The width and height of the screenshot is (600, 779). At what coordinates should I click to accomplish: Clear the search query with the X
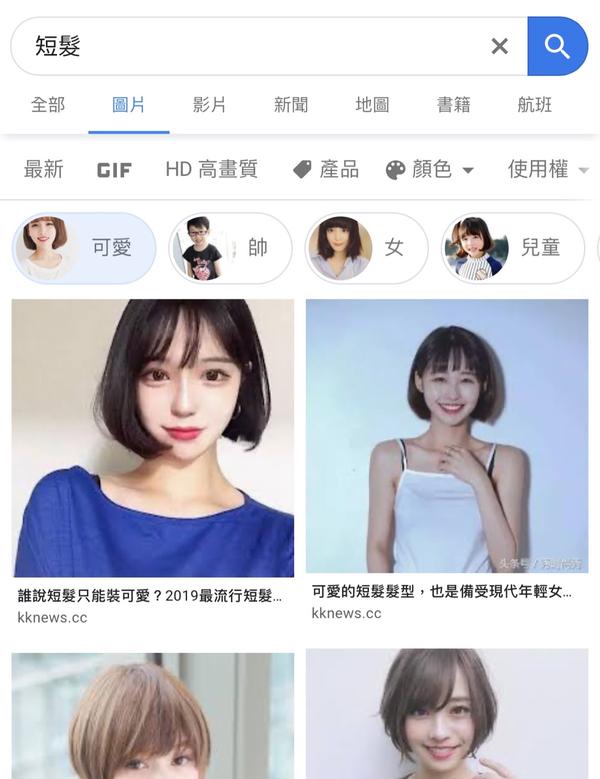click(x=500, y=46)
